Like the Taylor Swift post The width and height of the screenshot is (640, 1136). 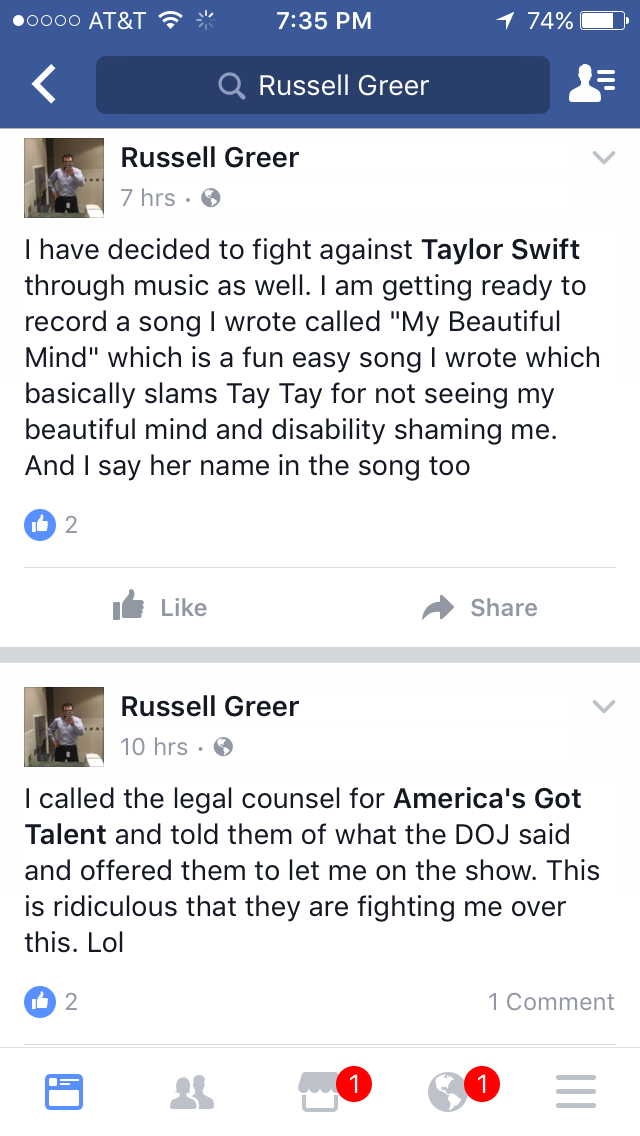160,606
